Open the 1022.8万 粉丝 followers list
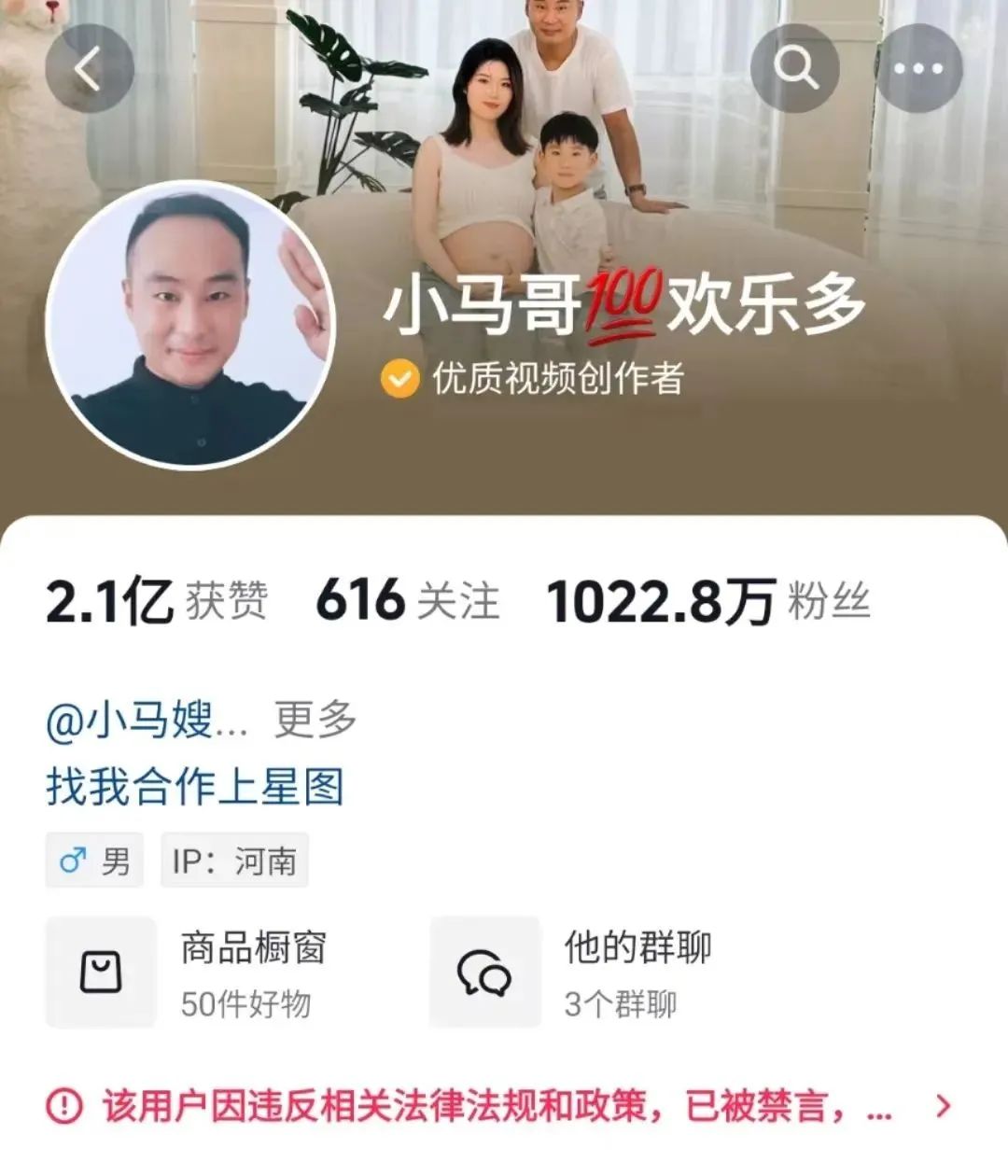Screen dimensions: 1008x1176 [x=707, y=601]
